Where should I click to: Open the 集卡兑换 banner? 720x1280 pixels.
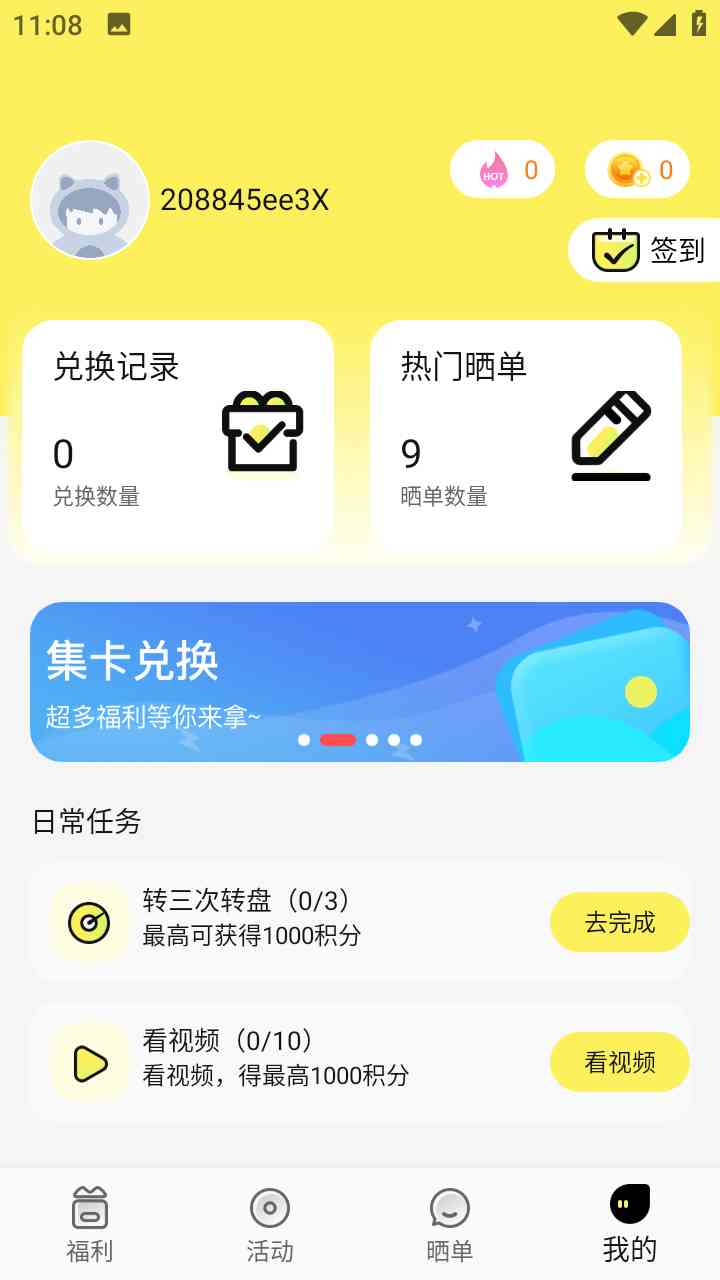point(360,682)
